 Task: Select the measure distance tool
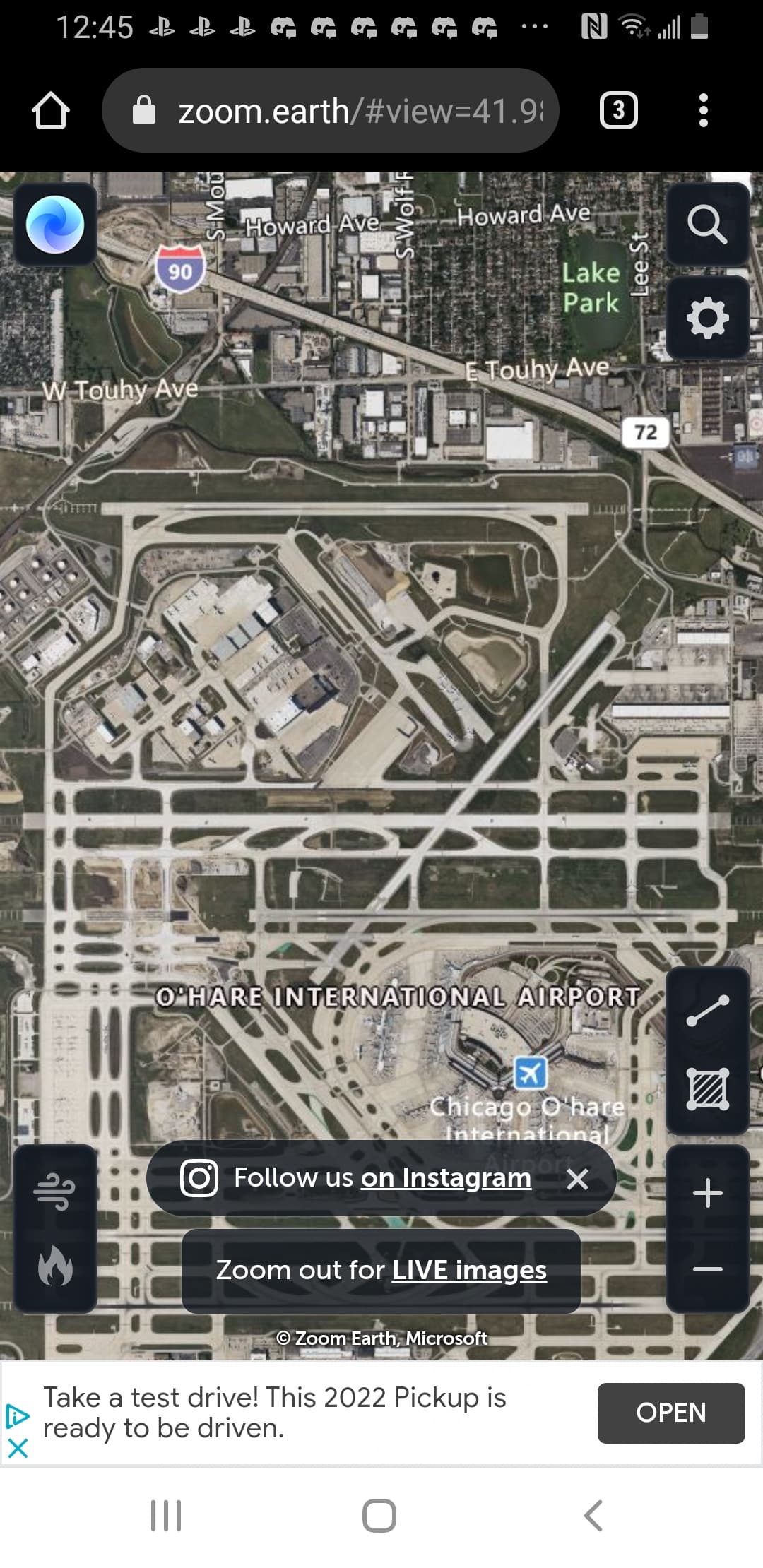[707, 1011]
